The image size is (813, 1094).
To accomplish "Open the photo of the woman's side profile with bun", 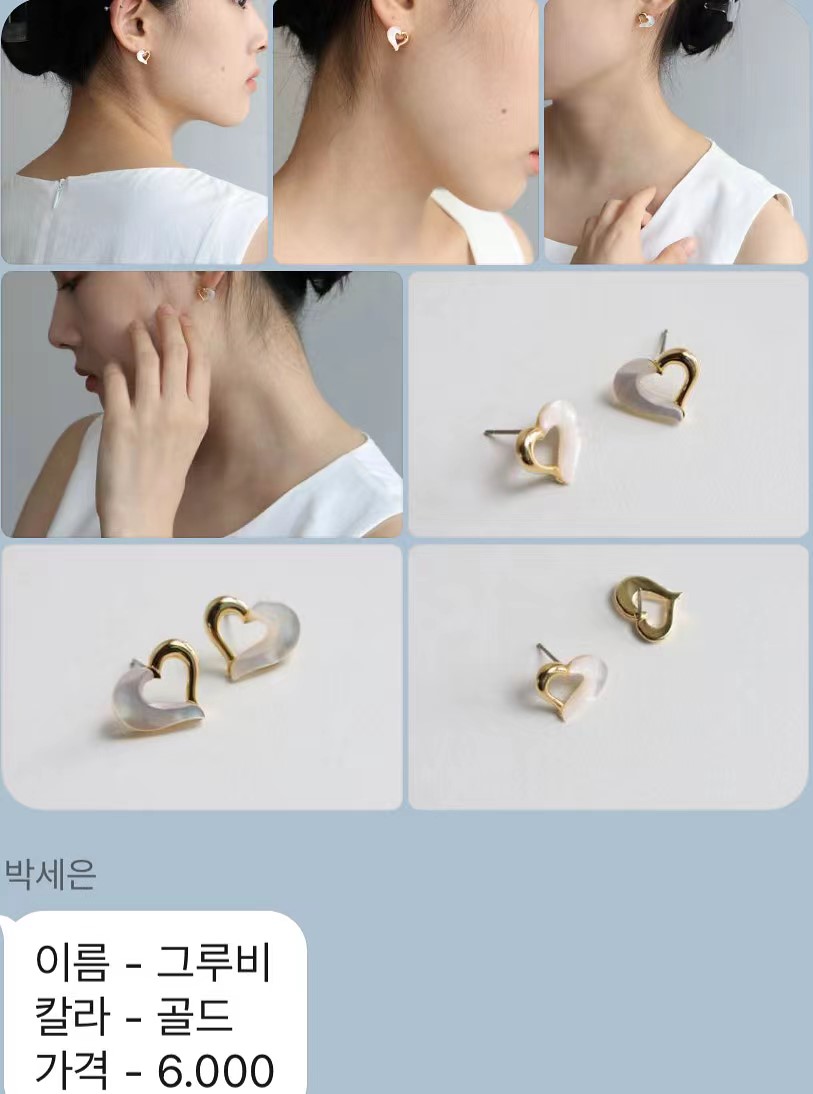I will [x=134, y=130].
